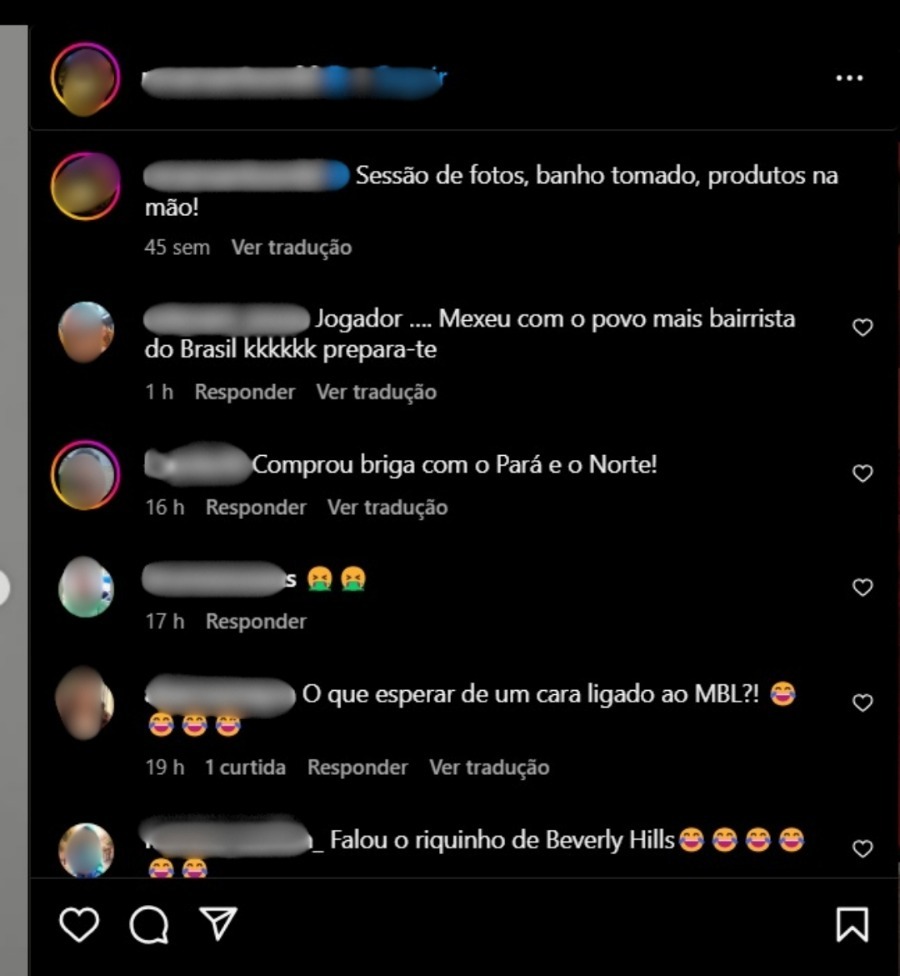Open the post author's profile picture in header
Viewport: 900px width, 976px height.
coord(86,77)
